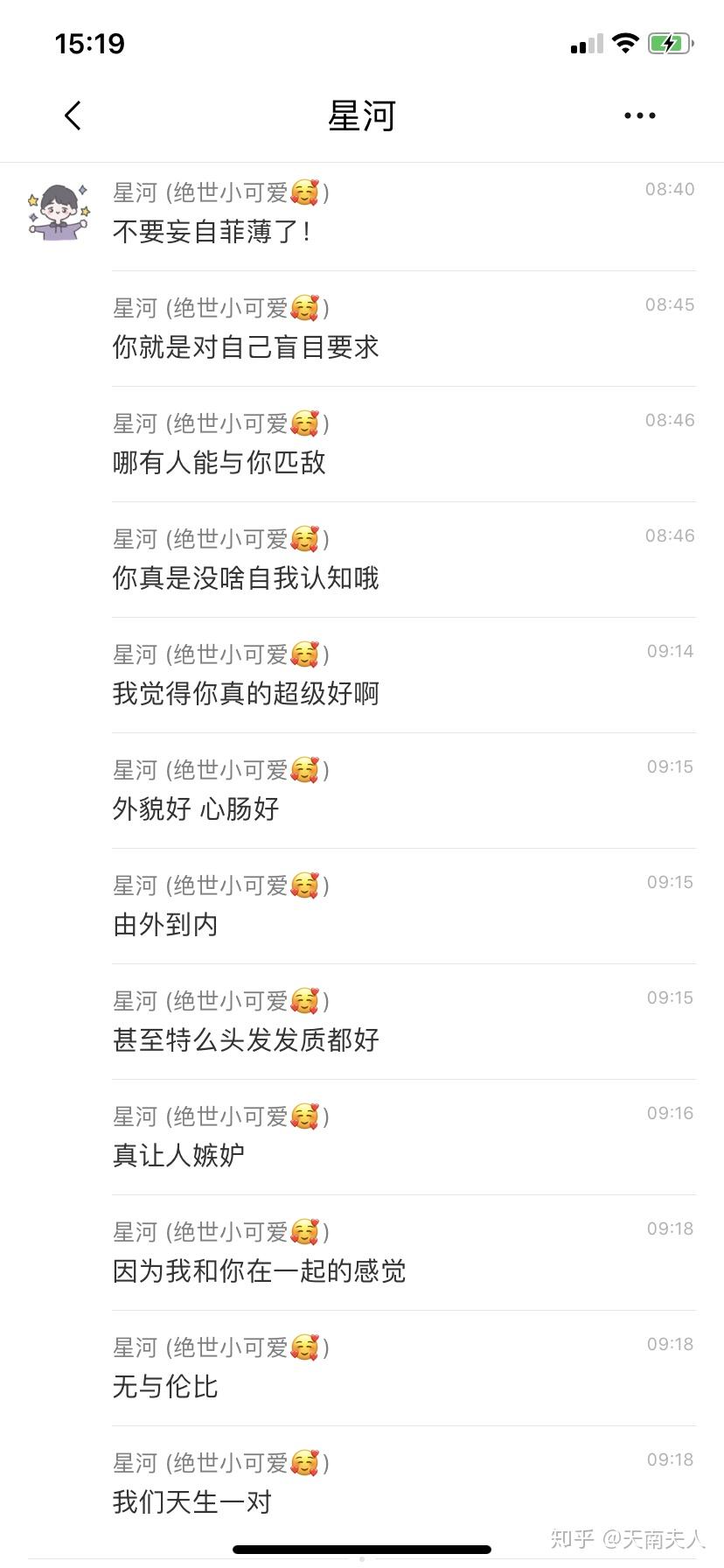Open the message 不要妄自菲薄了!

coord(212,232)
